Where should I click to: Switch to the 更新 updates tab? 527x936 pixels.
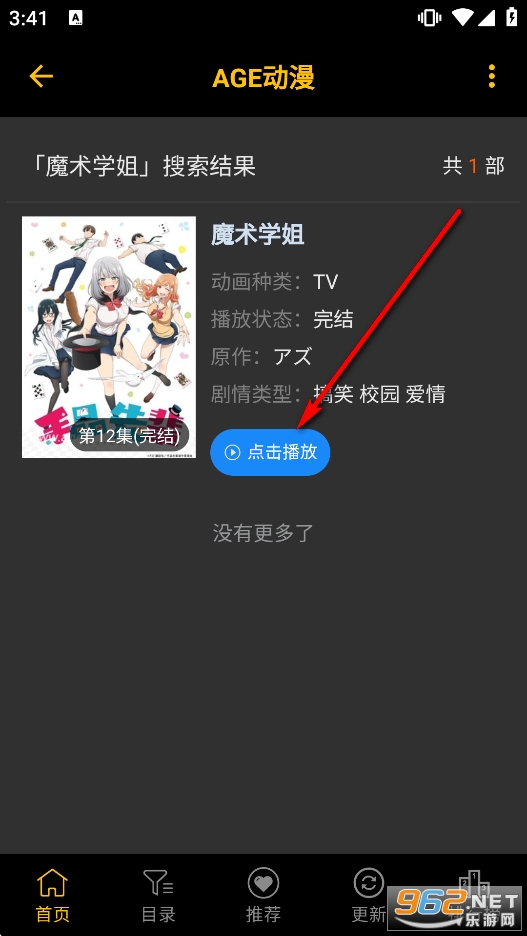(x=369, y=895)
